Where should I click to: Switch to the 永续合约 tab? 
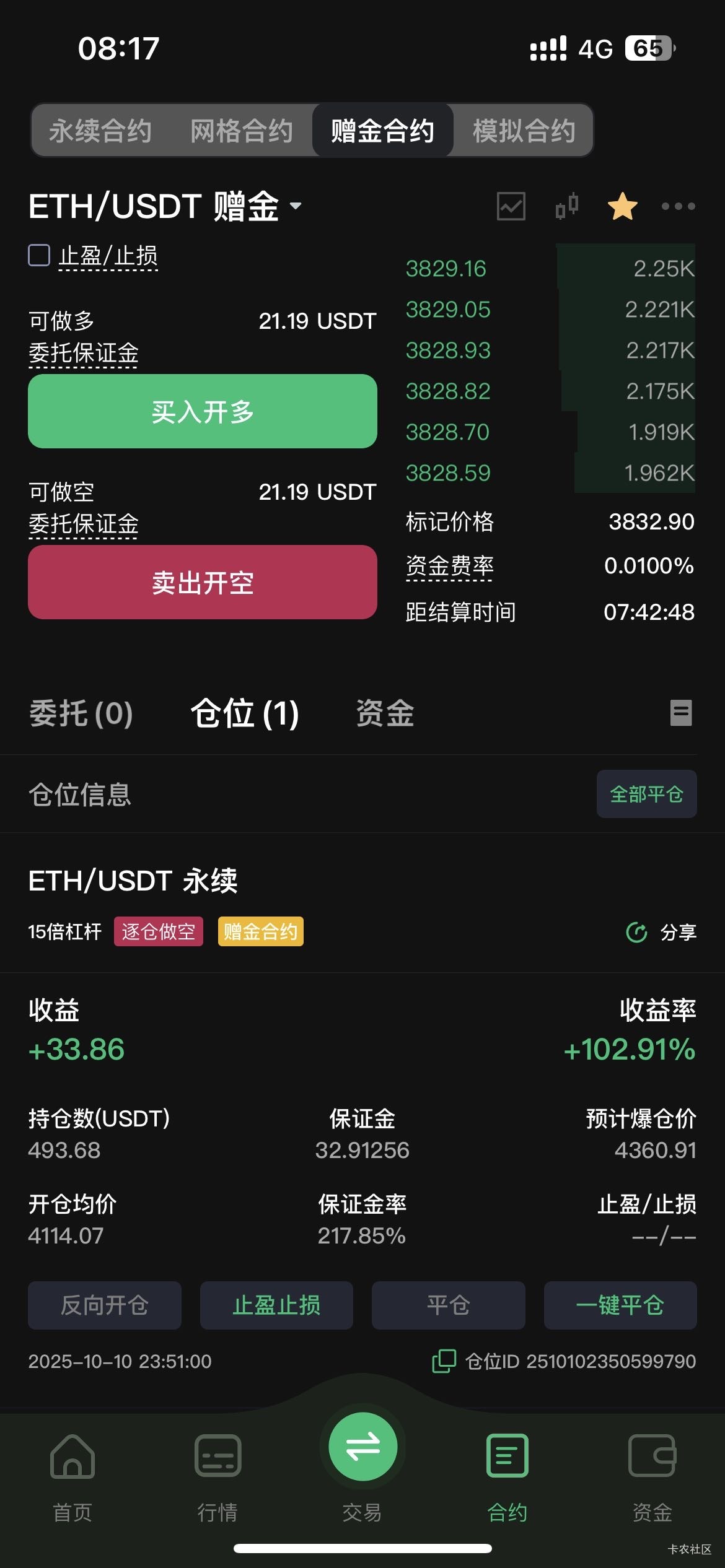pos(100,131)
